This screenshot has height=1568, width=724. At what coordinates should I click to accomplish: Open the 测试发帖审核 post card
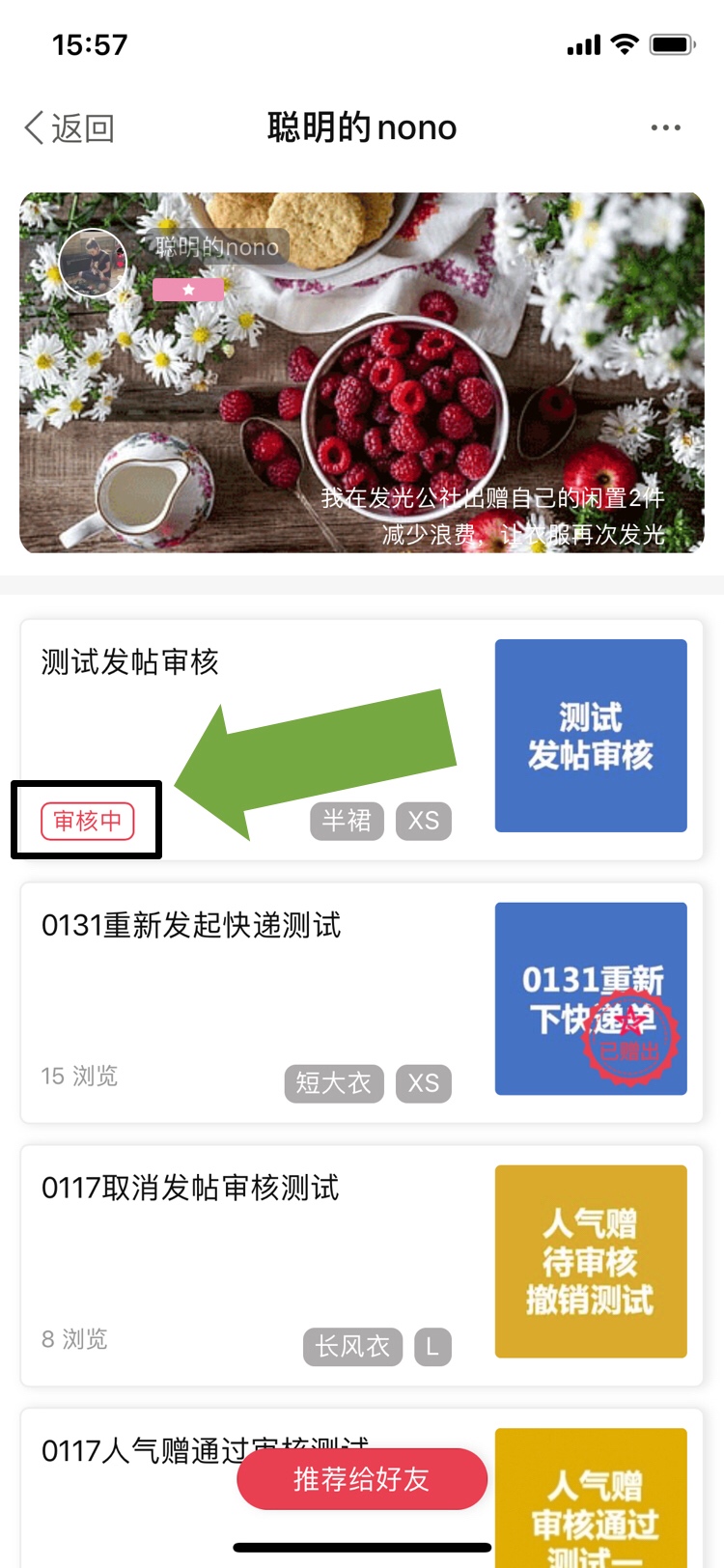click(x=362, y=740)
